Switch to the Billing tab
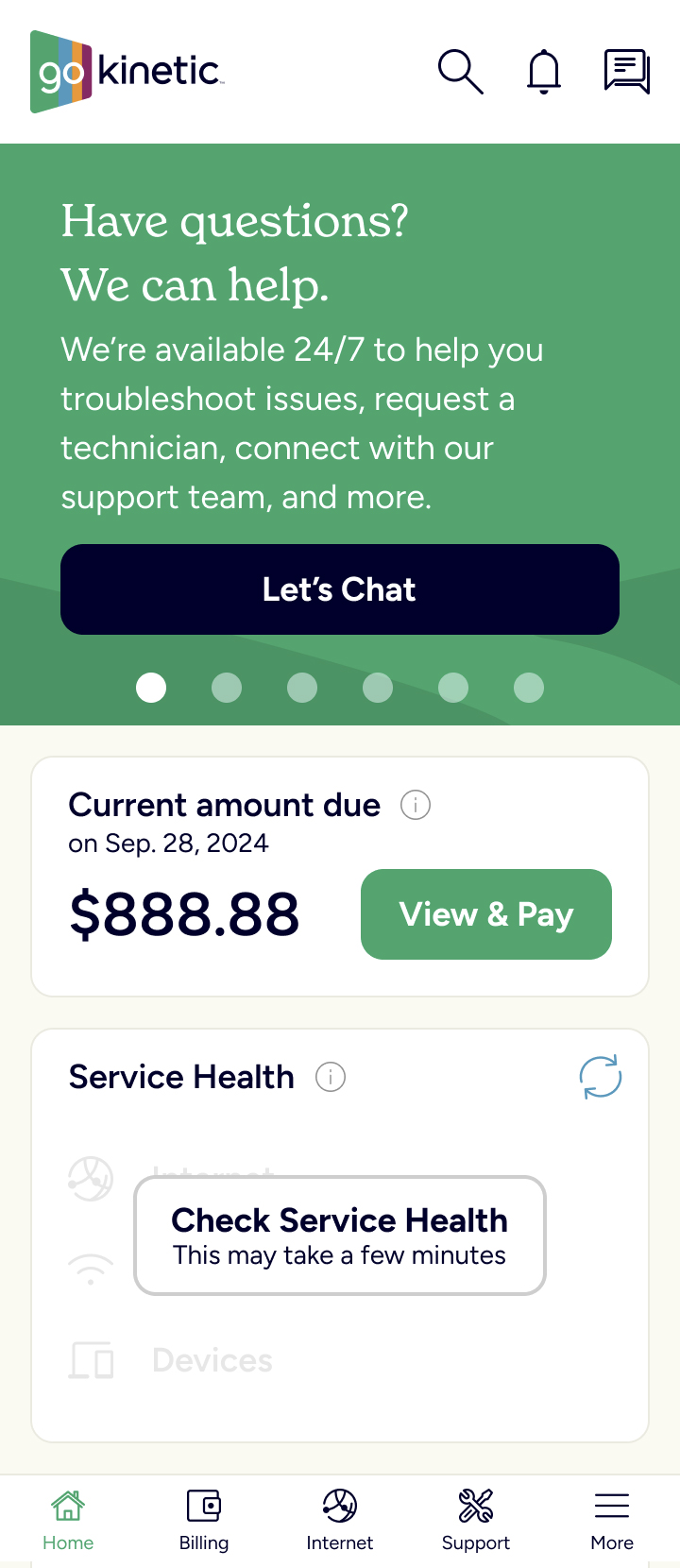This screenshot has height=1568, width=680. pos(204,1520)
